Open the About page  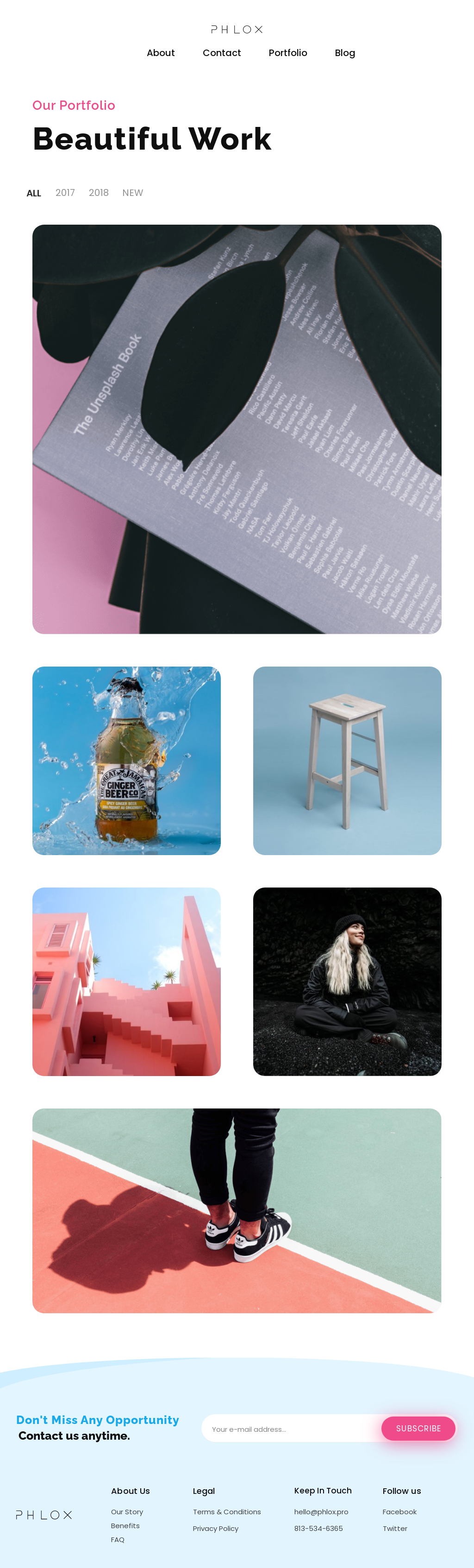160,53
